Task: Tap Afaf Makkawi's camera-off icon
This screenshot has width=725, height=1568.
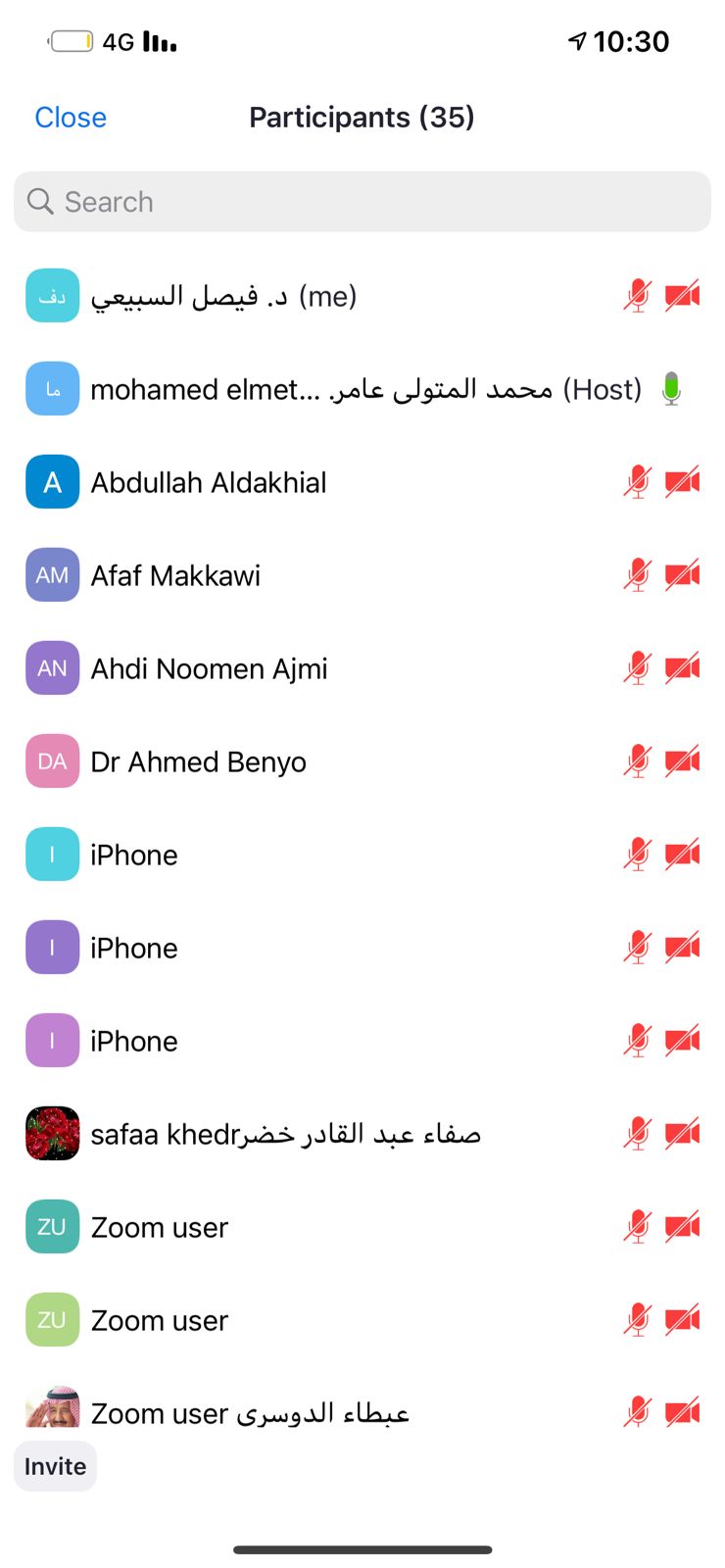Action: [x=682, y=575]
